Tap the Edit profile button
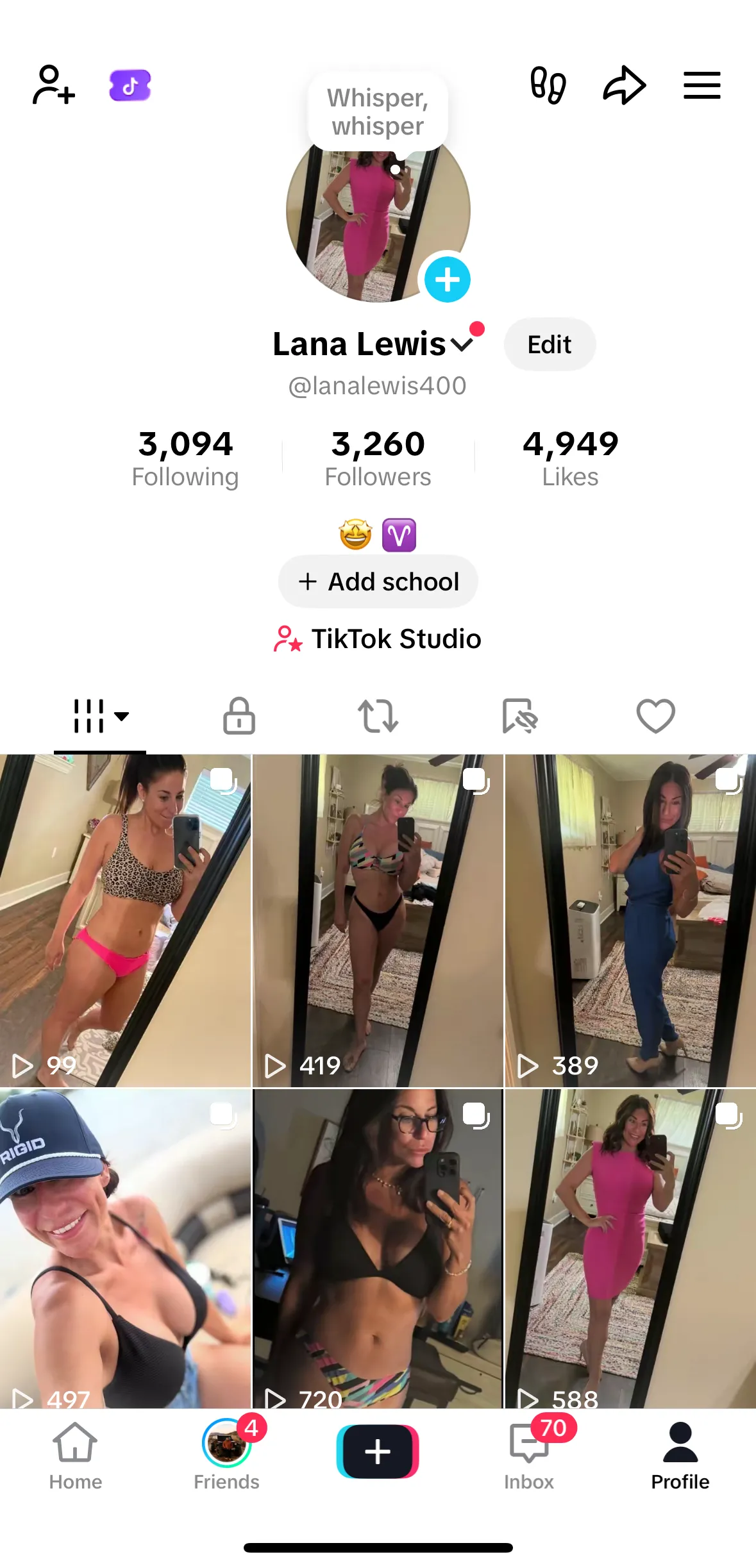 click(550, 345)
